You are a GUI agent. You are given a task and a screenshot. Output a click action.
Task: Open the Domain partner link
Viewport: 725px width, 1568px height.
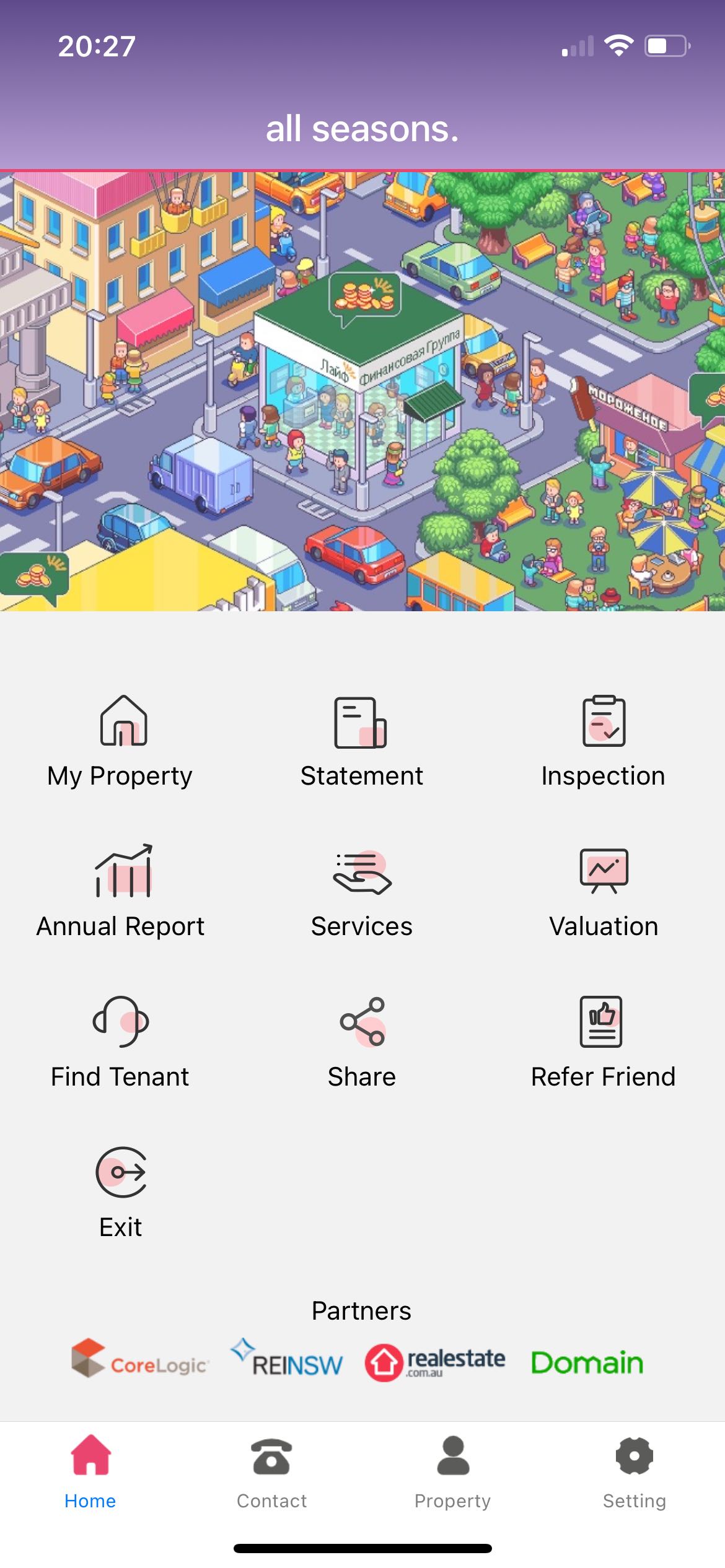(x=587, y=1362)
